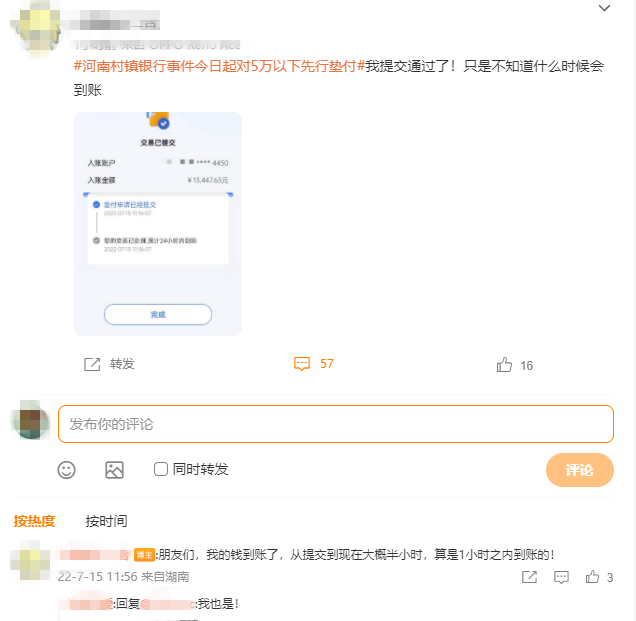Expand the post options chevron
The height and width of the screenshot is (621, 636).
tap(604, 8)
